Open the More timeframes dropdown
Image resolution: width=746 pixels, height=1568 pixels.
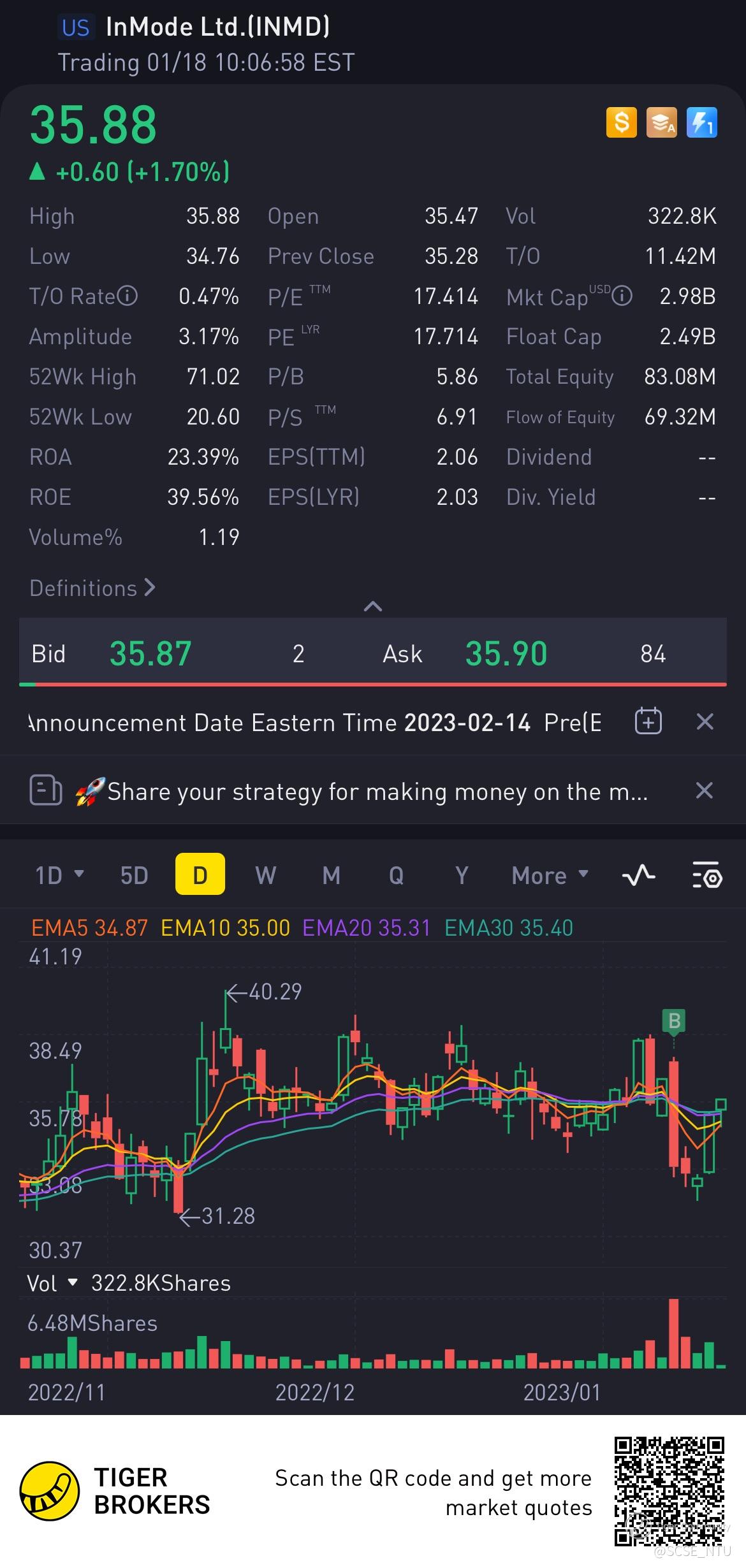pyautogui.click(x=550, y=875)
